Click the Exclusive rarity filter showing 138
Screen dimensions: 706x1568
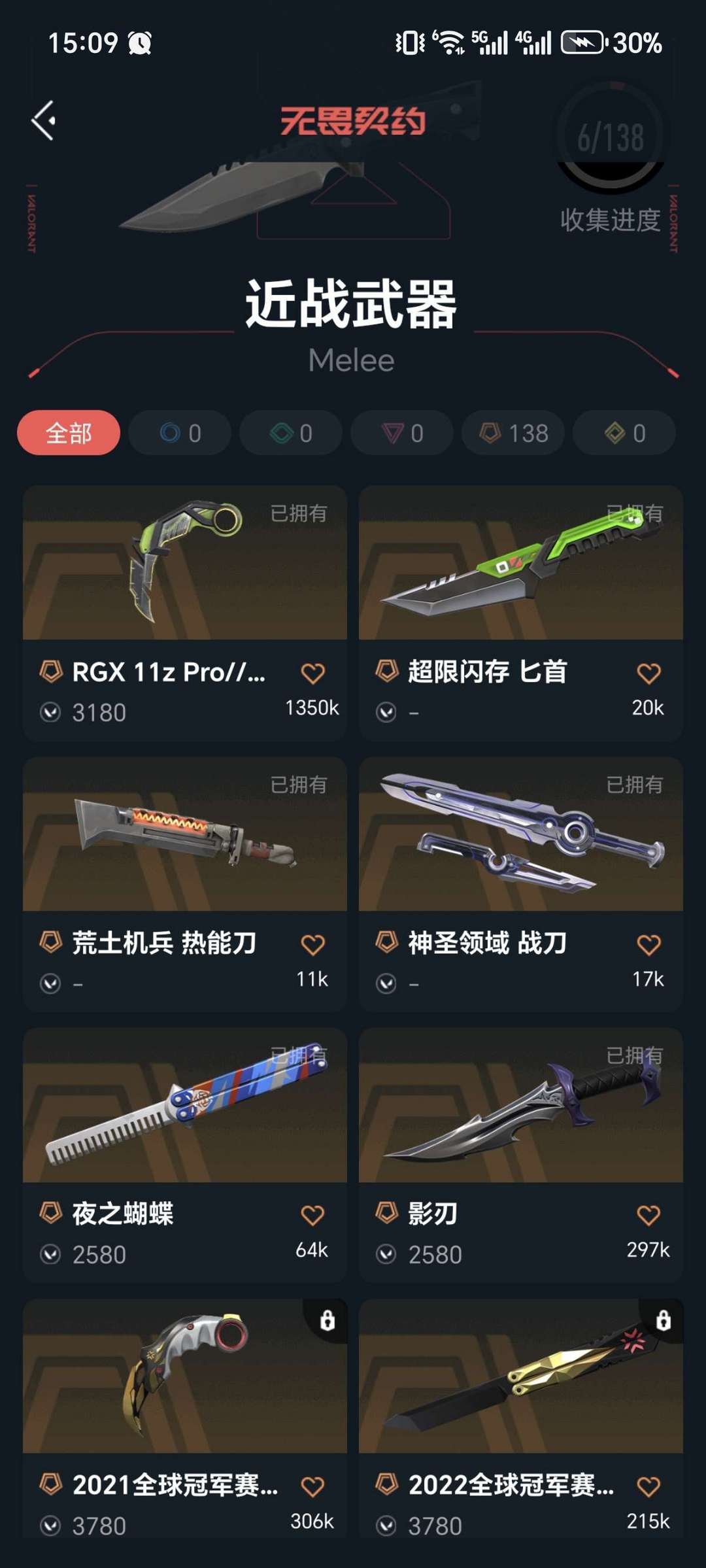512,432
